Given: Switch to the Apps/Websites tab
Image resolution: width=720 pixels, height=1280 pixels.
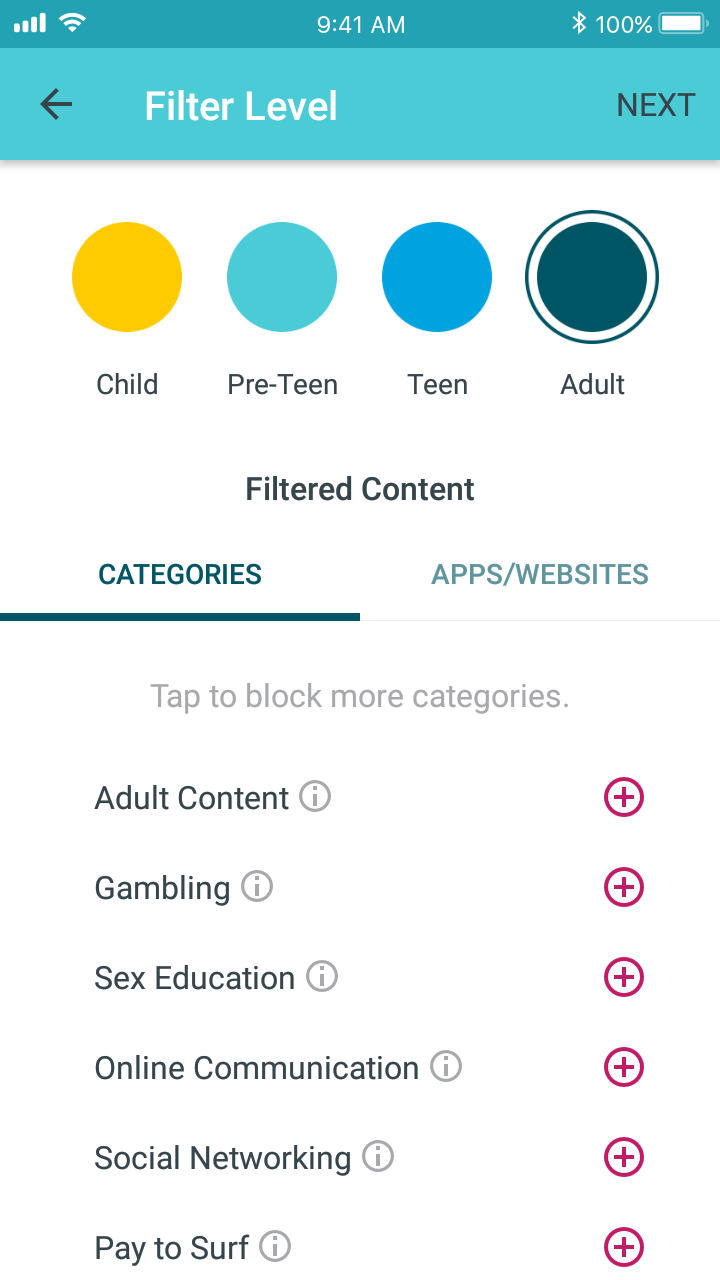Looking at the screenshot, I should 540,575.
